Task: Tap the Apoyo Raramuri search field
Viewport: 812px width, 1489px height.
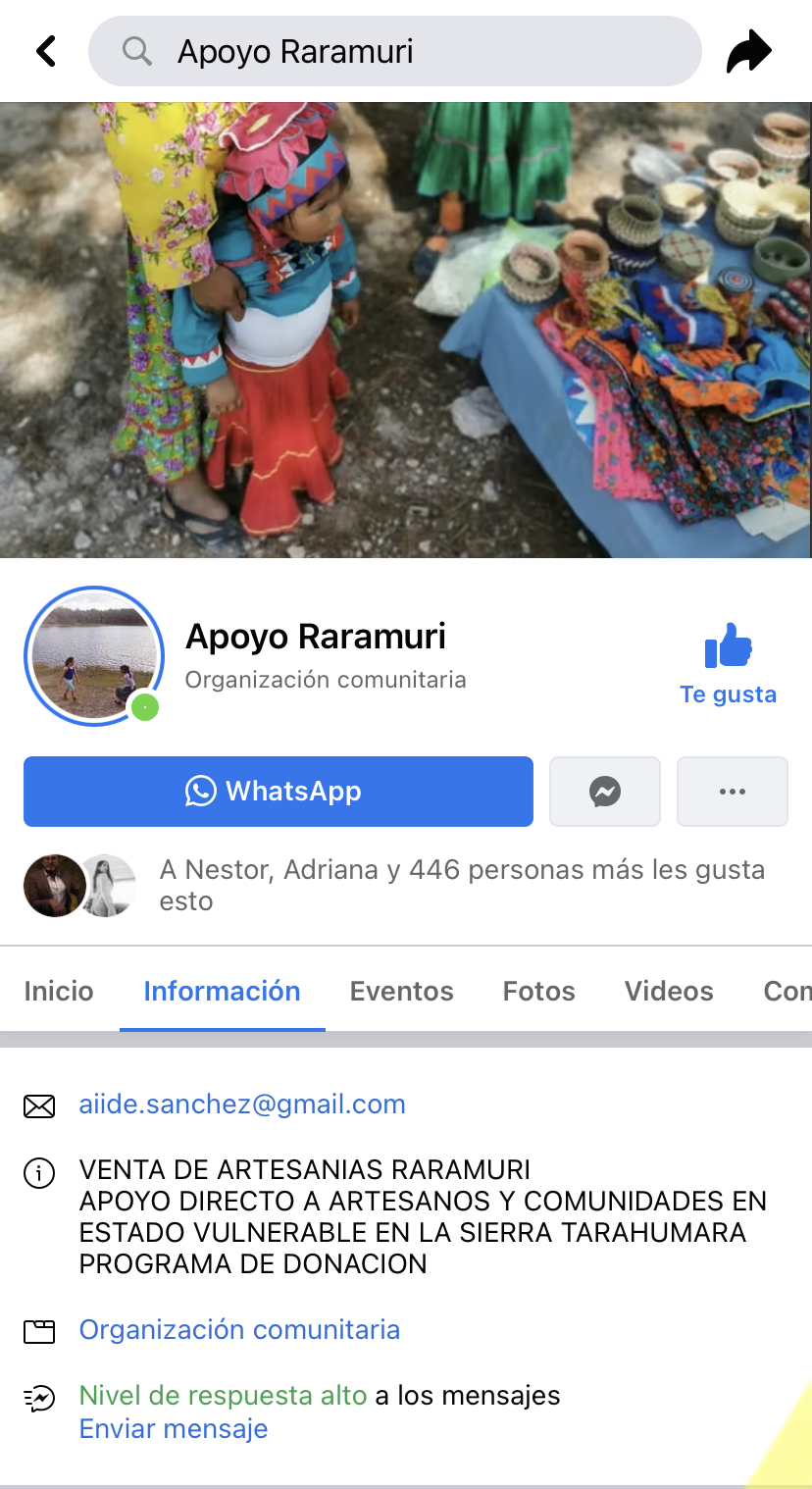Action: pyautogui.click(x=394, y=51)
